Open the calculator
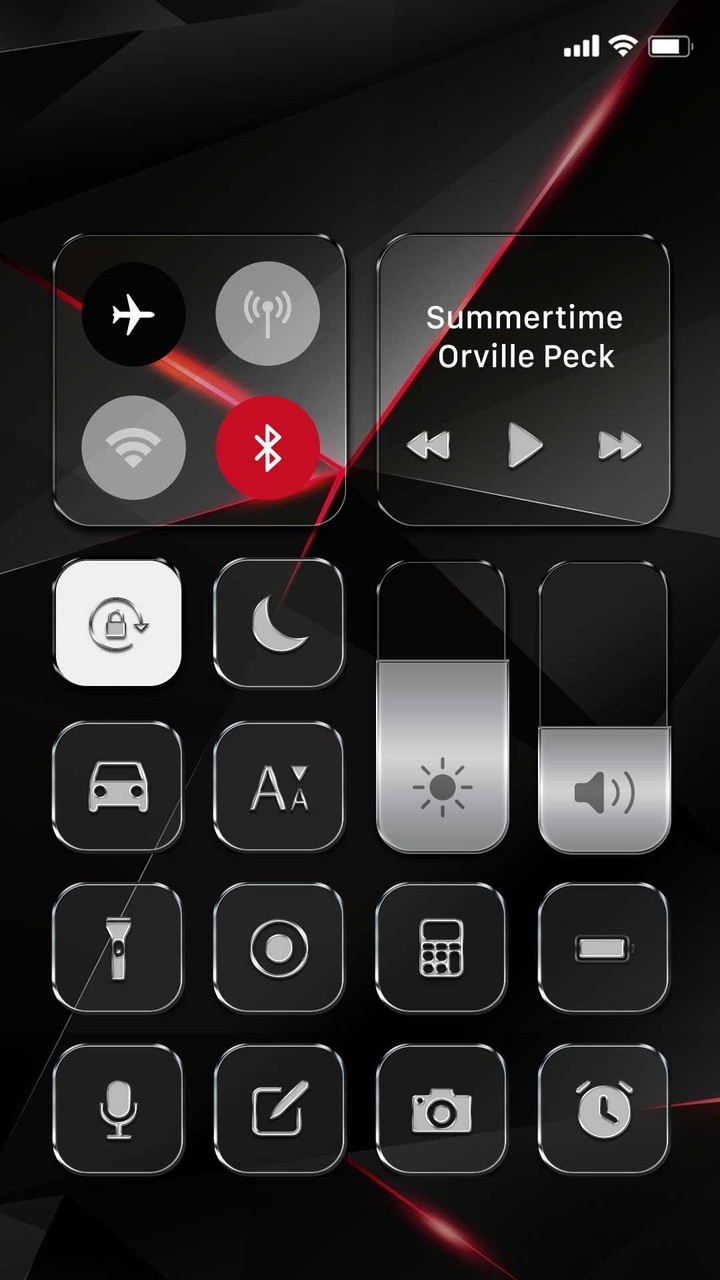The height and width of the screenshot is (1280, 720). [x=441, y=947]
